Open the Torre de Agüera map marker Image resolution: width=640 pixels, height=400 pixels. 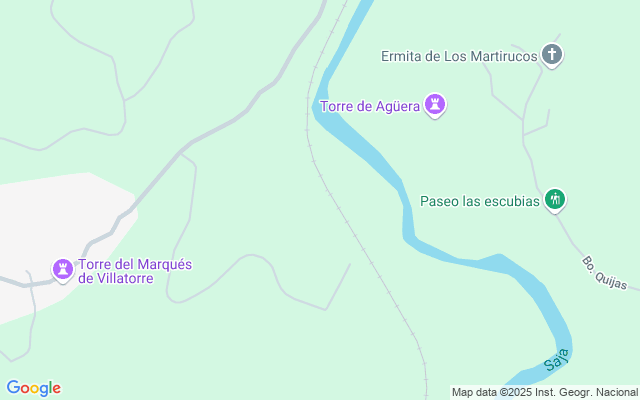[x=435, y=104]
